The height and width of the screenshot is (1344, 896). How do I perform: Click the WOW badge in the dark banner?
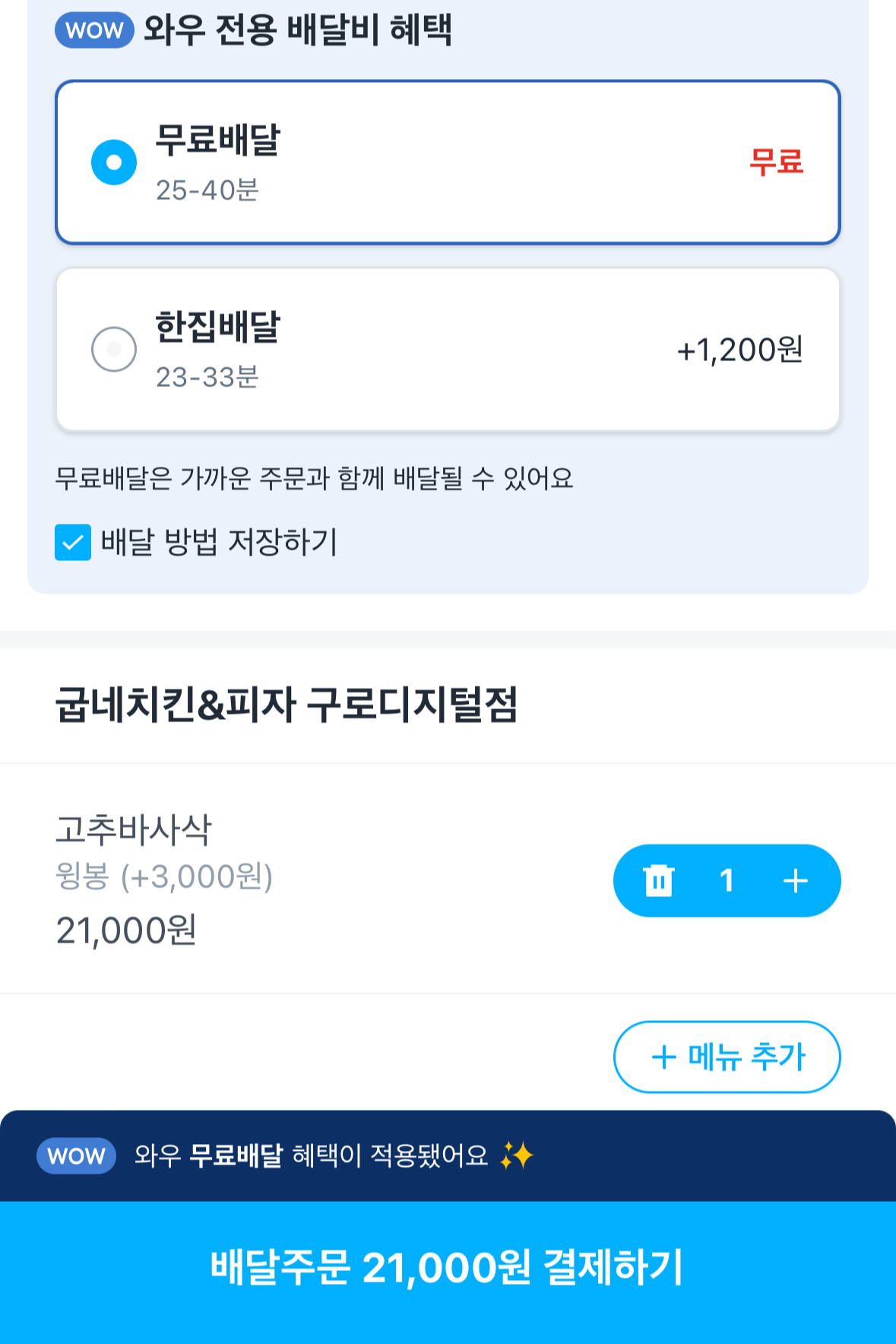click(x=76, y=1157)
